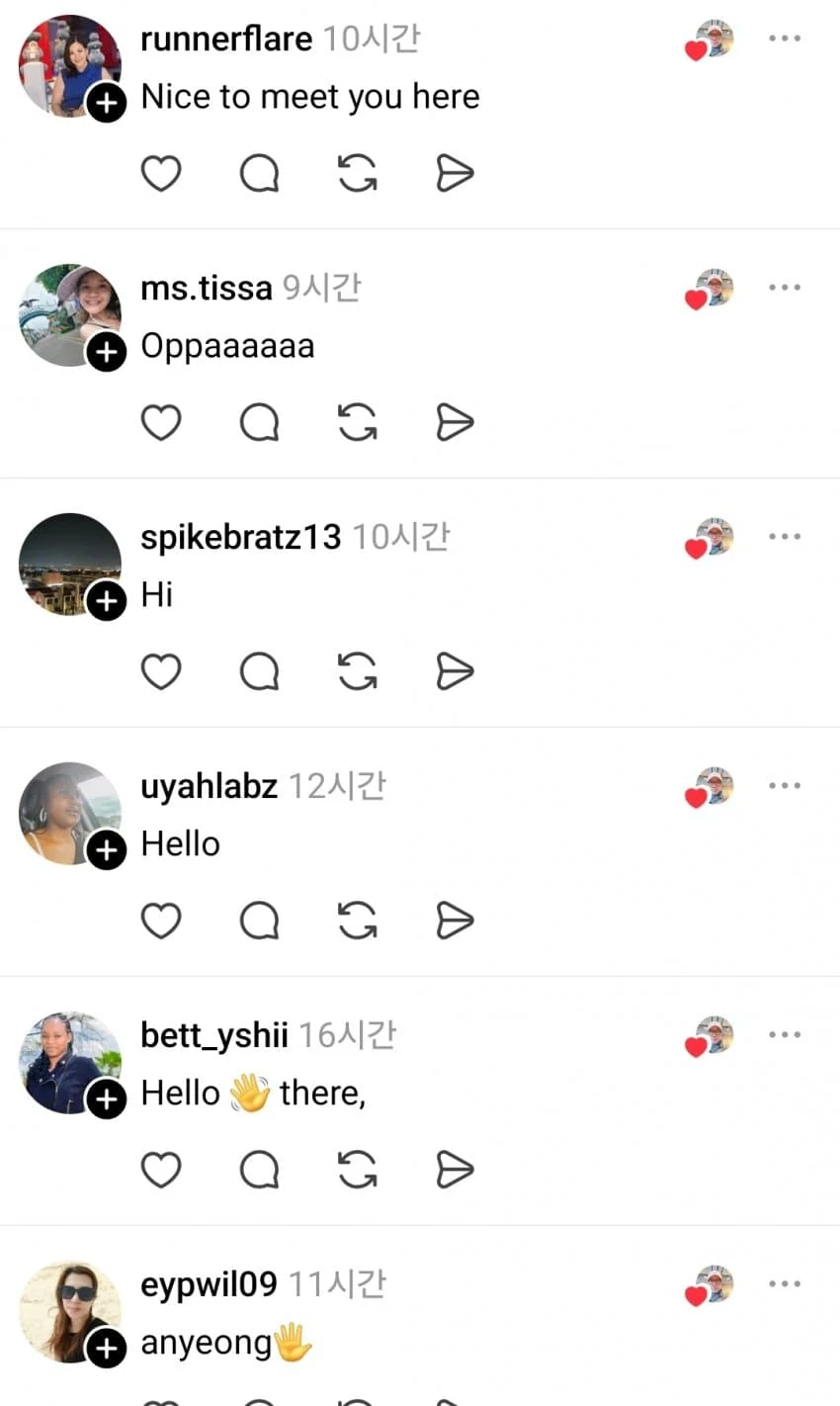840x1406 pixels.
Task: Open more options on uyahlabz's comment
Action: 784,786
